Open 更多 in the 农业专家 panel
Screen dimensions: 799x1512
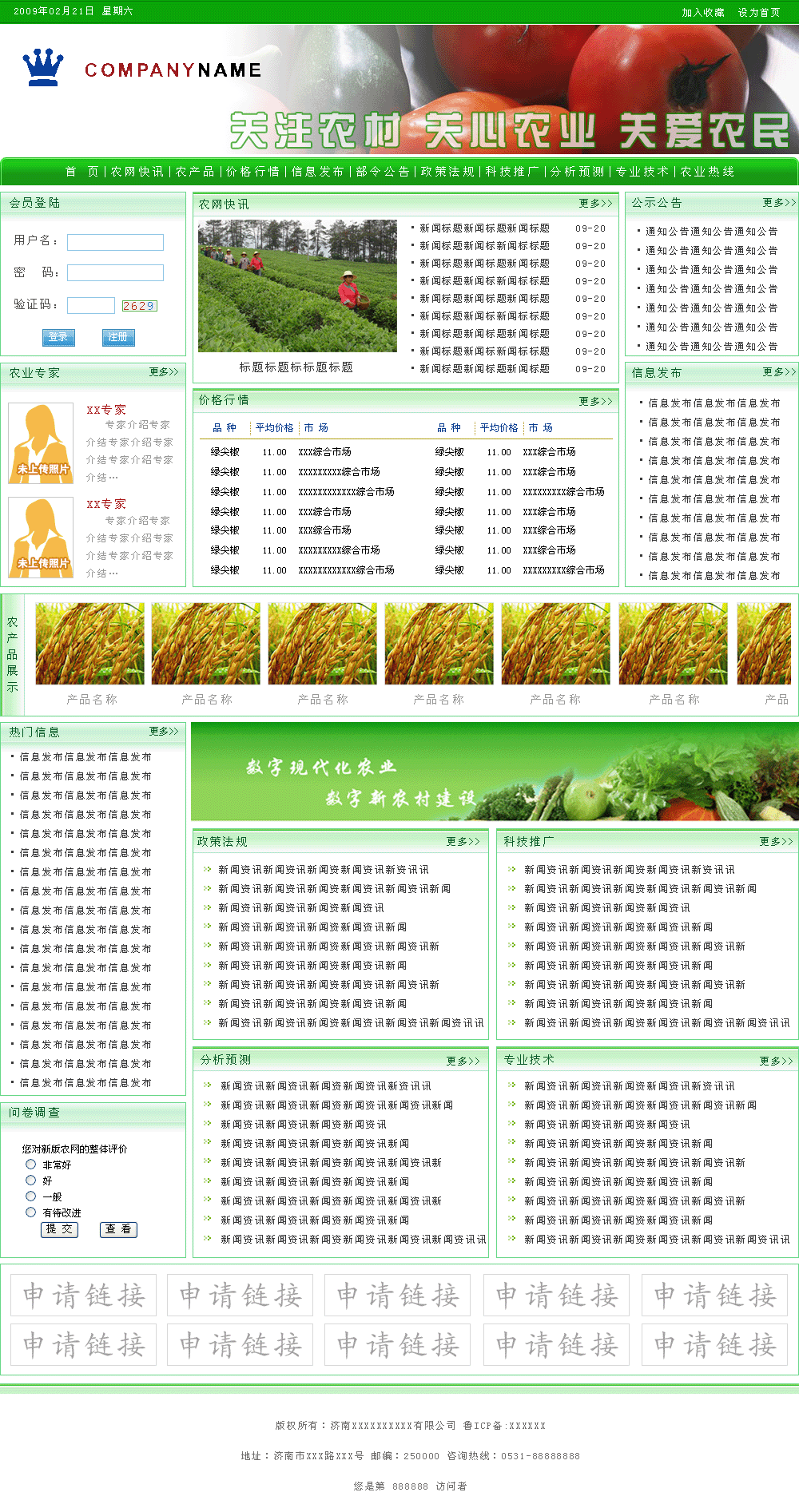pos(164,372)
